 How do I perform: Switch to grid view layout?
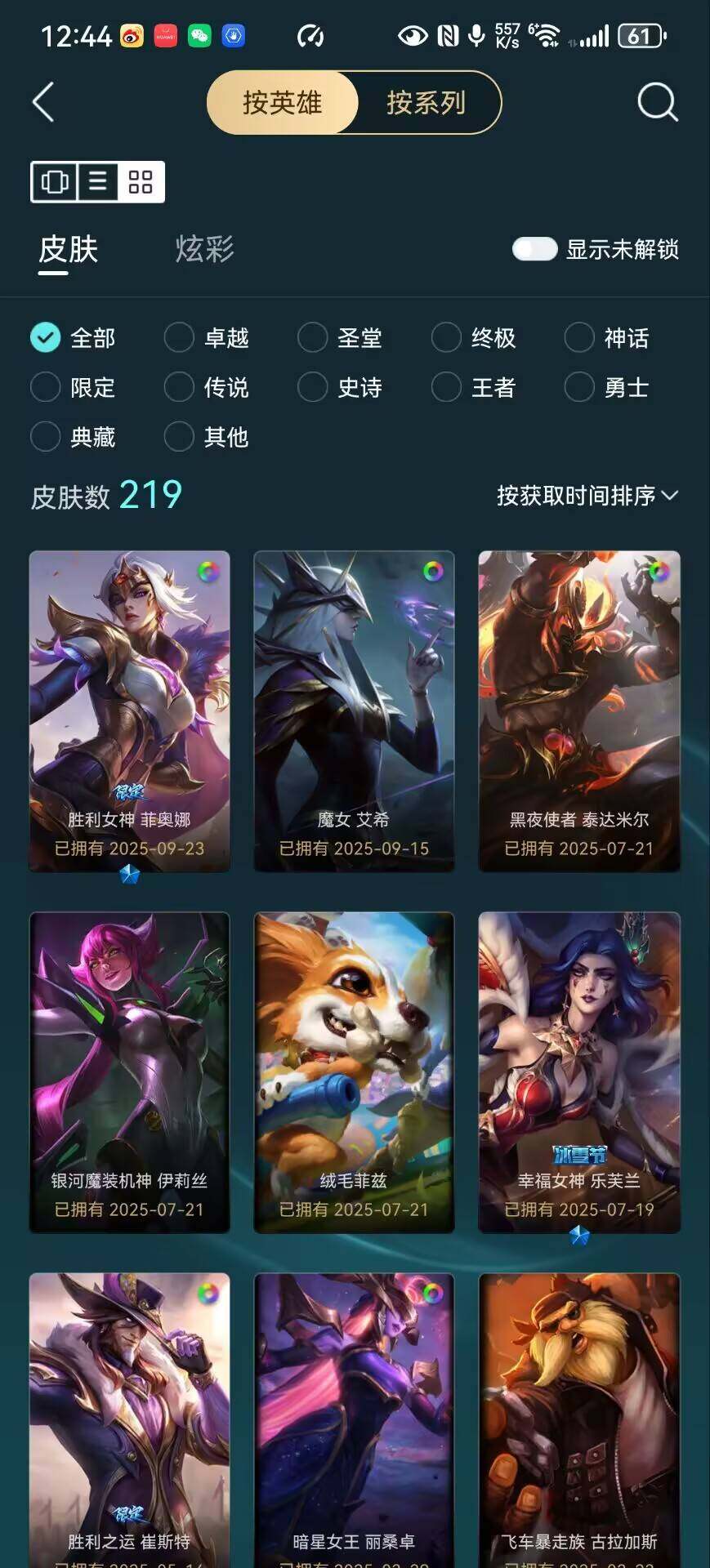141,181
